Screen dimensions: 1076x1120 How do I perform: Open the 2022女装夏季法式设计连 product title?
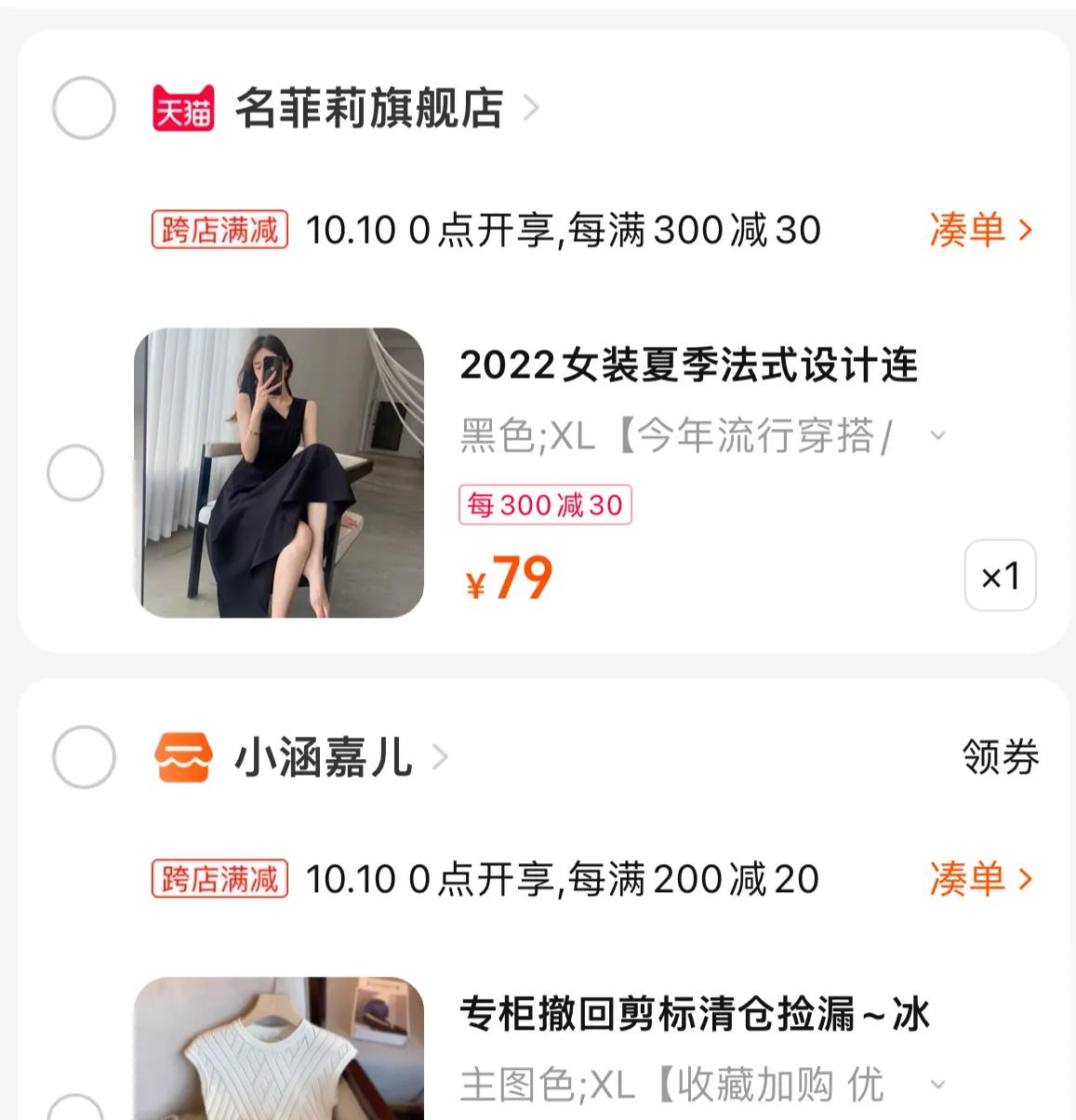coord(689,367)
